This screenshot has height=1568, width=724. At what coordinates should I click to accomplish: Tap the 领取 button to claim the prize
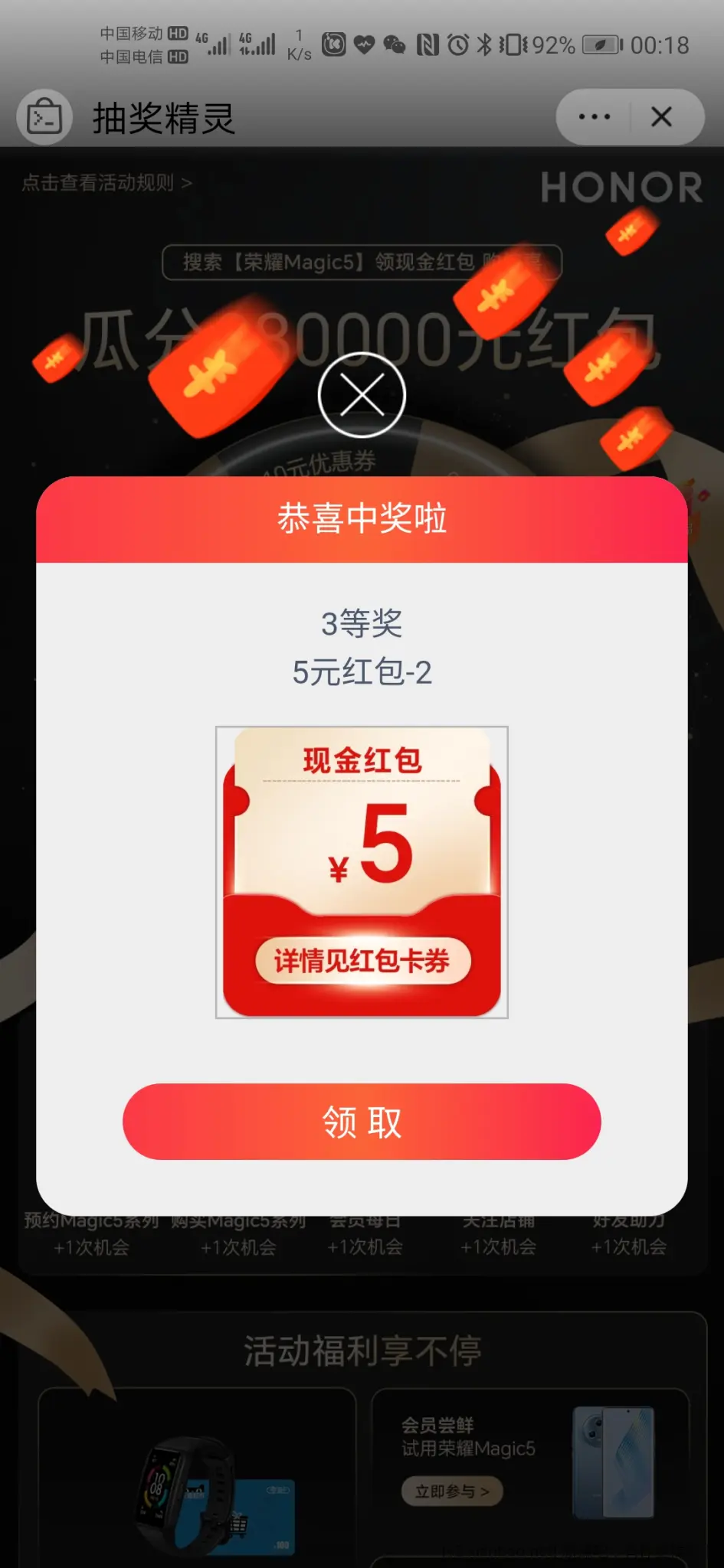click(x=362, y=1122)
